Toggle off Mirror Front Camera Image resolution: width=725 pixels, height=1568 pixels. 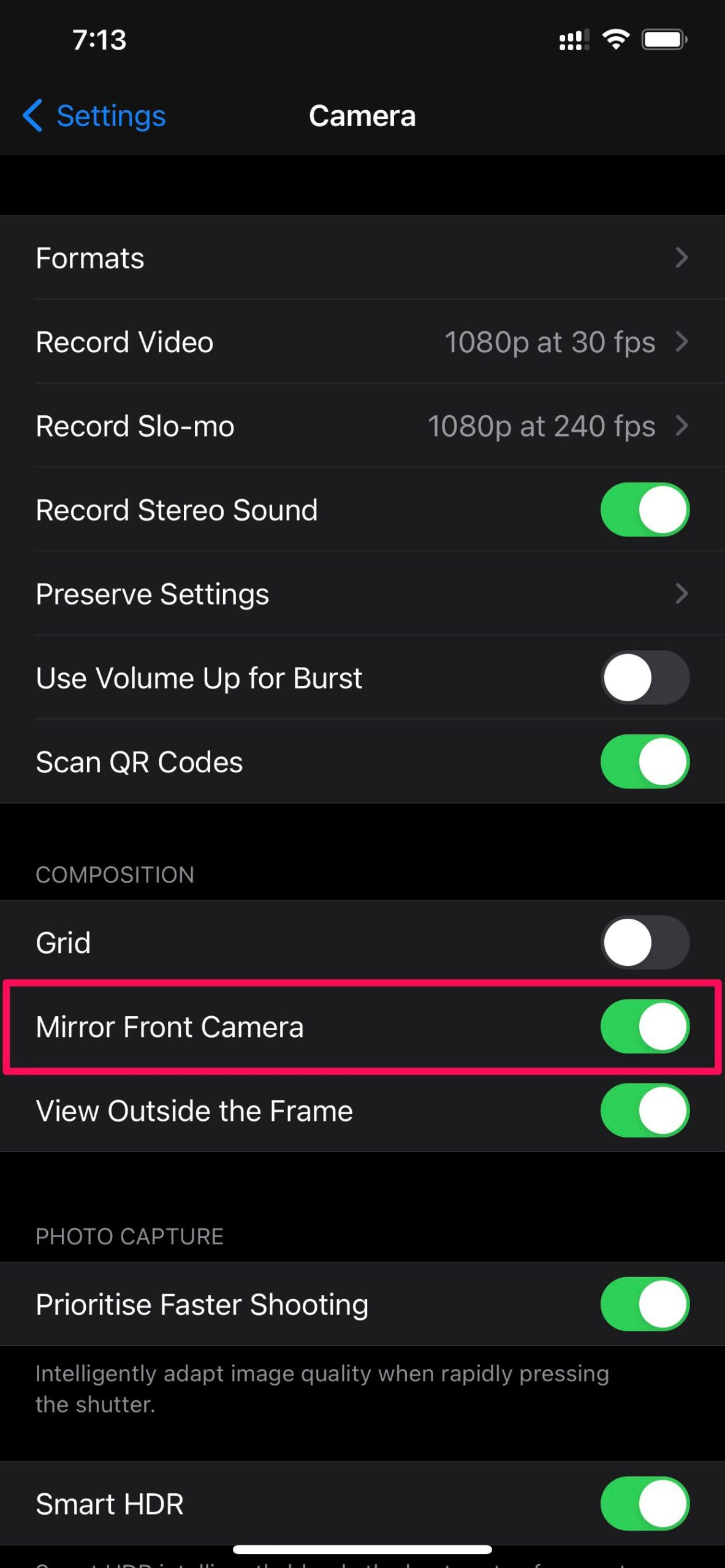pyautogui.click(x=644, y=1027)
